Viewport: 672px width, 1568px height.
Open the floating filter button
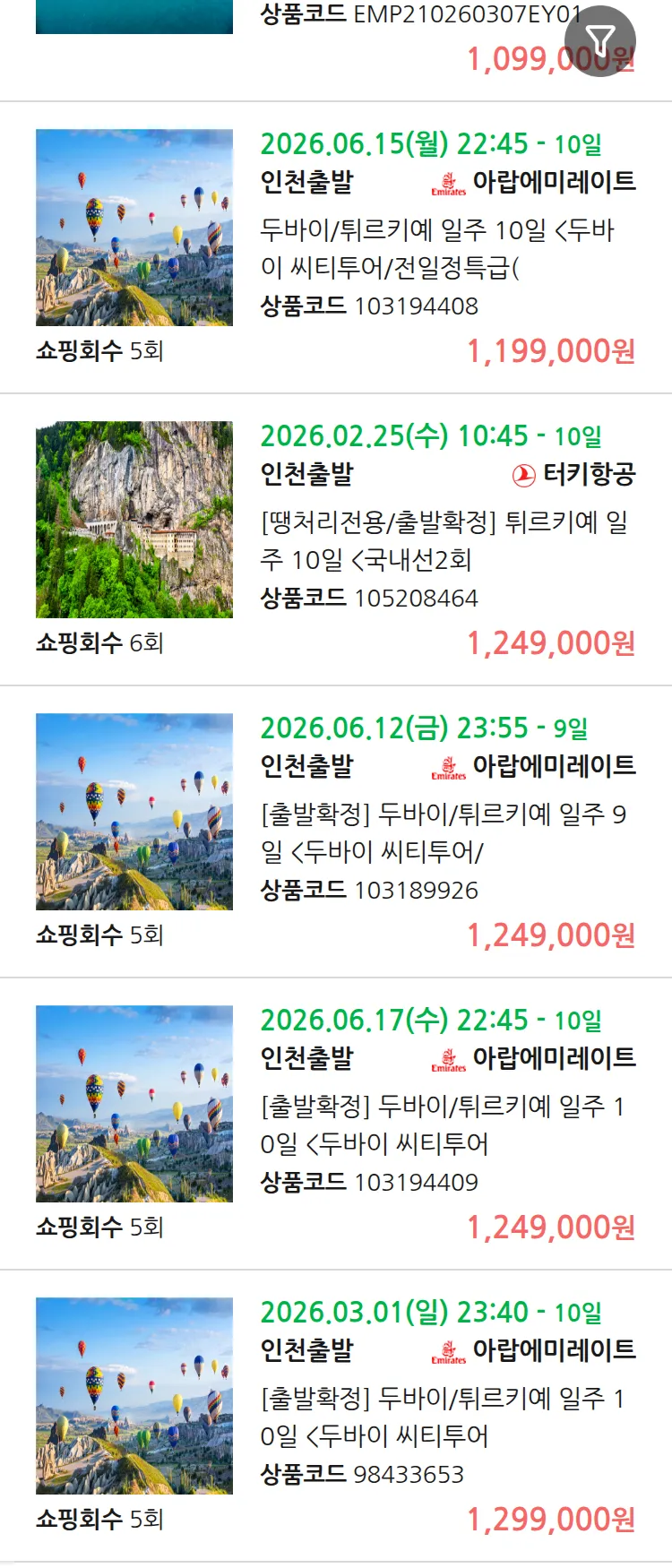point(599,40)
